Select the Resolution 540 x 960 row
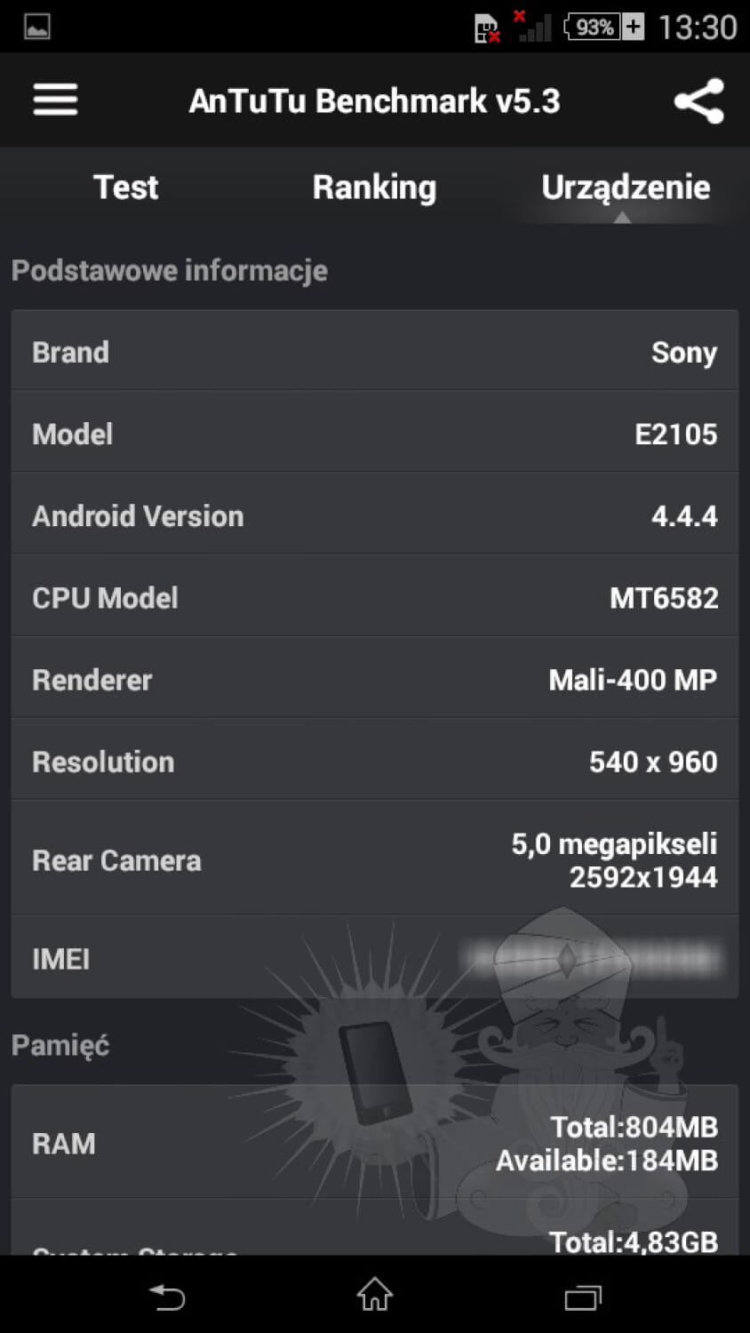The width and height of the screenshot is (750, 1333). click(x=374, y=762)
